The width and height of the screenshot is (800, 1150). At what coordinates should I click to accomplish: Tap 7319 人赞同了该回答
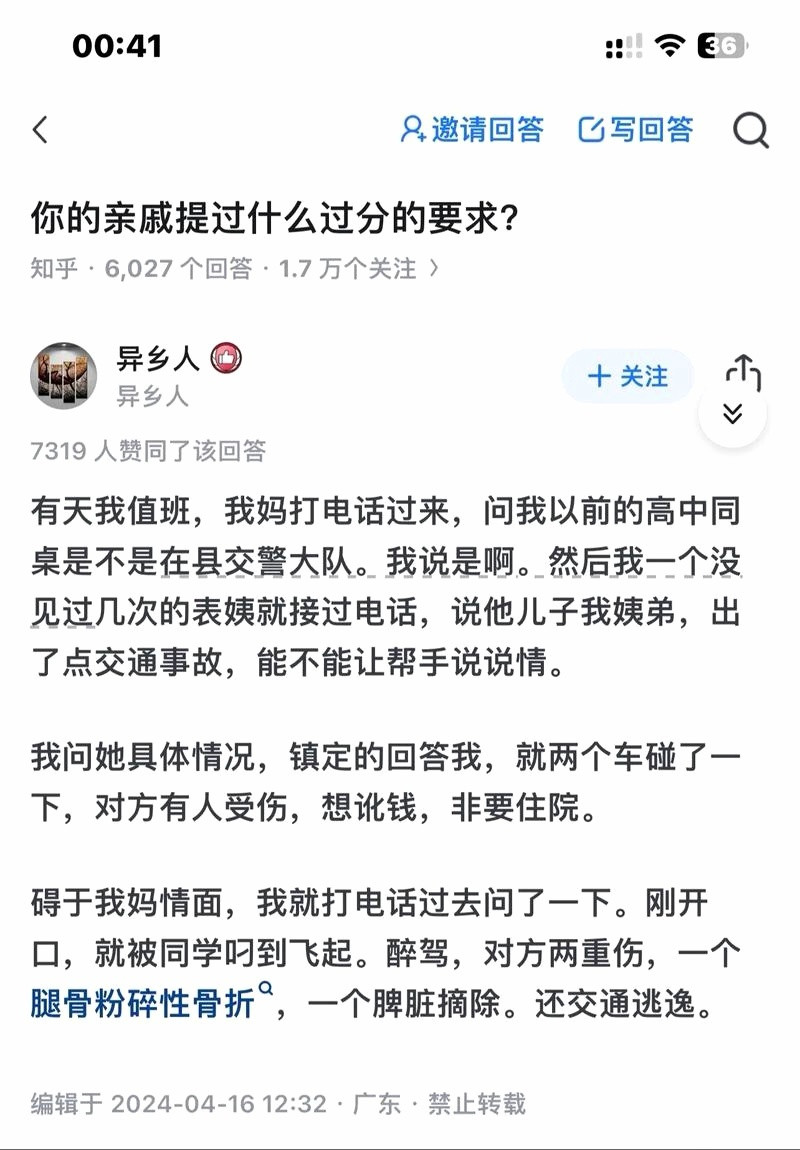click(150, 451)
